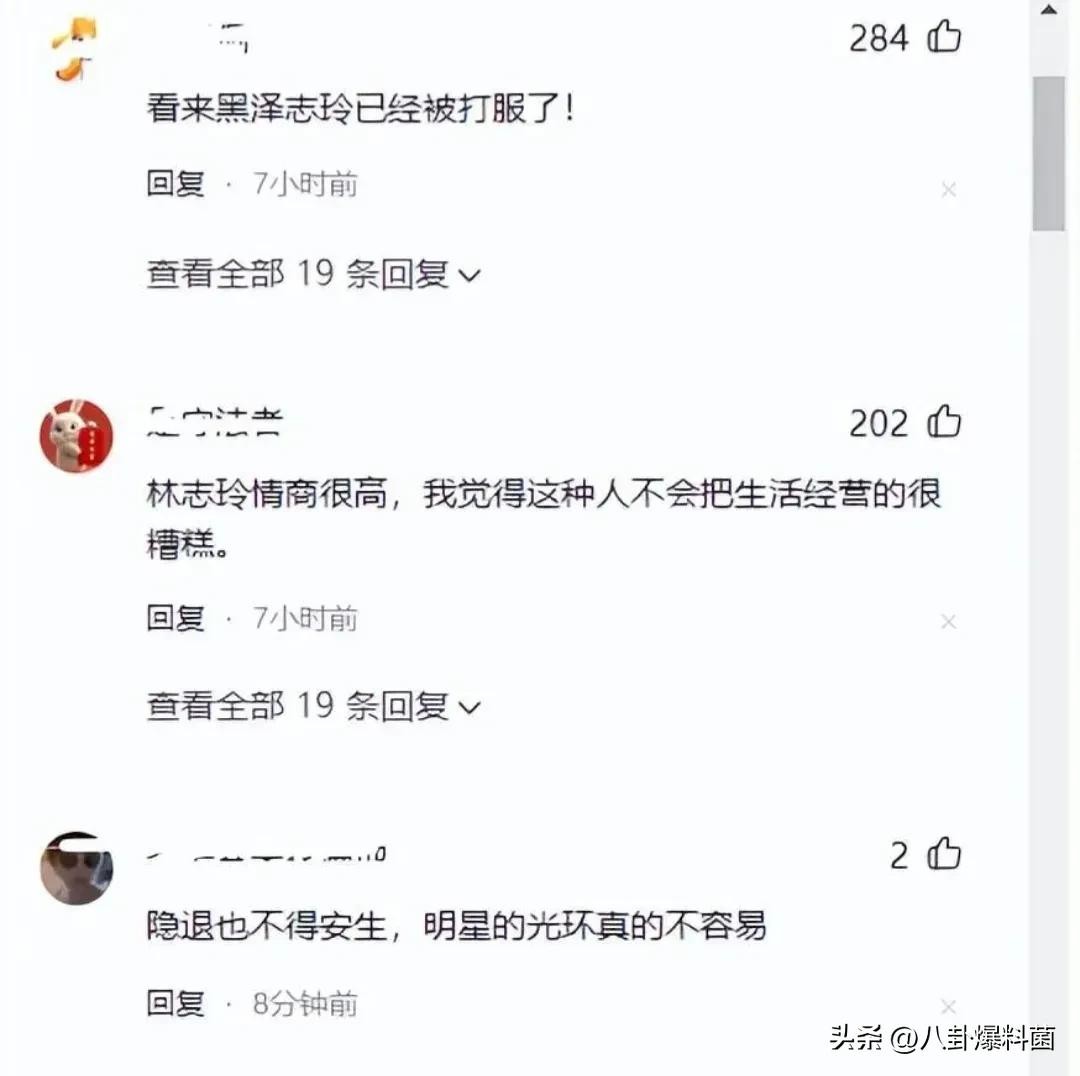The width and height of the screenshot is (1080, 1076).
Task: Dismiss the 林志玲情商很高 comment with X
Action: coord(949,622)
